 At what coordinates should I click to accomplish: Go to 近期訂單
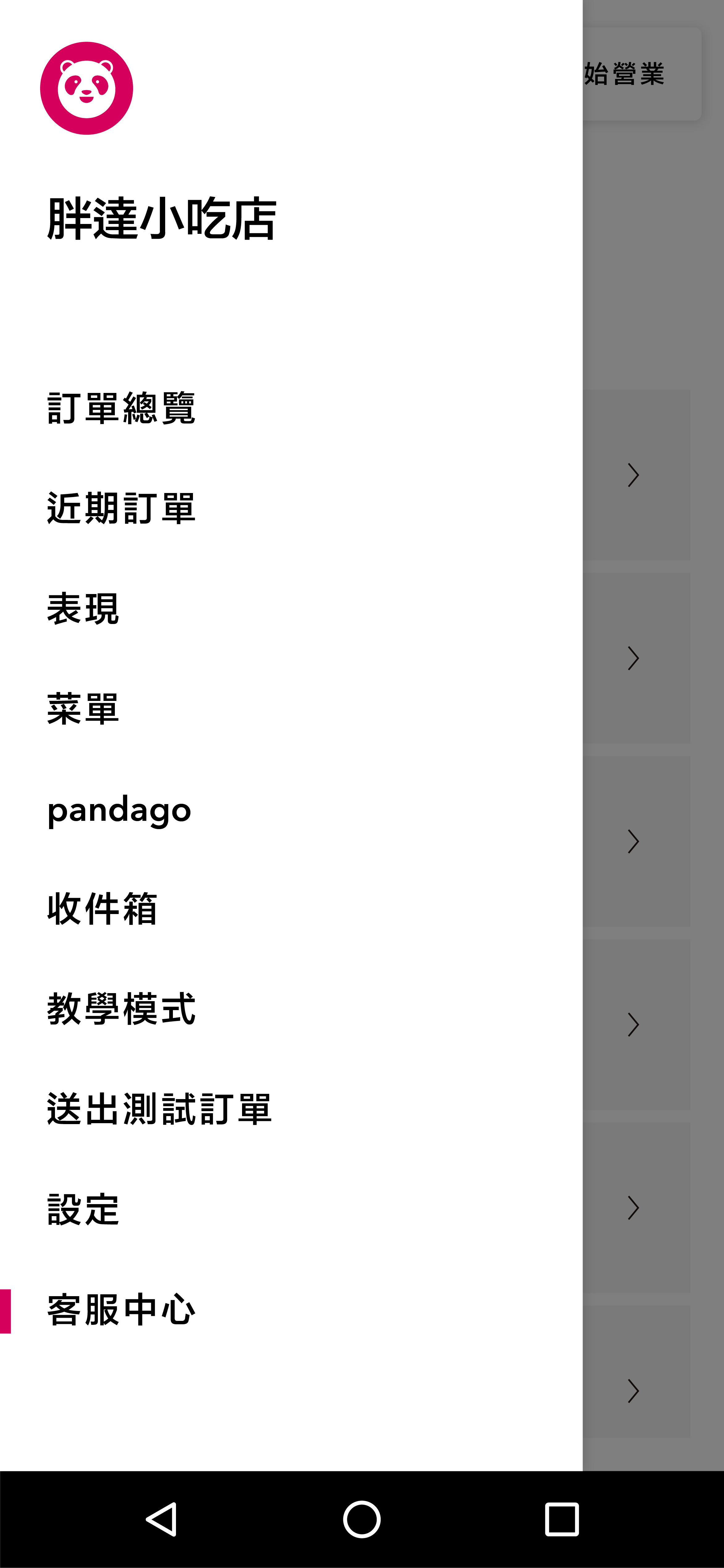(x=291, y=508)
